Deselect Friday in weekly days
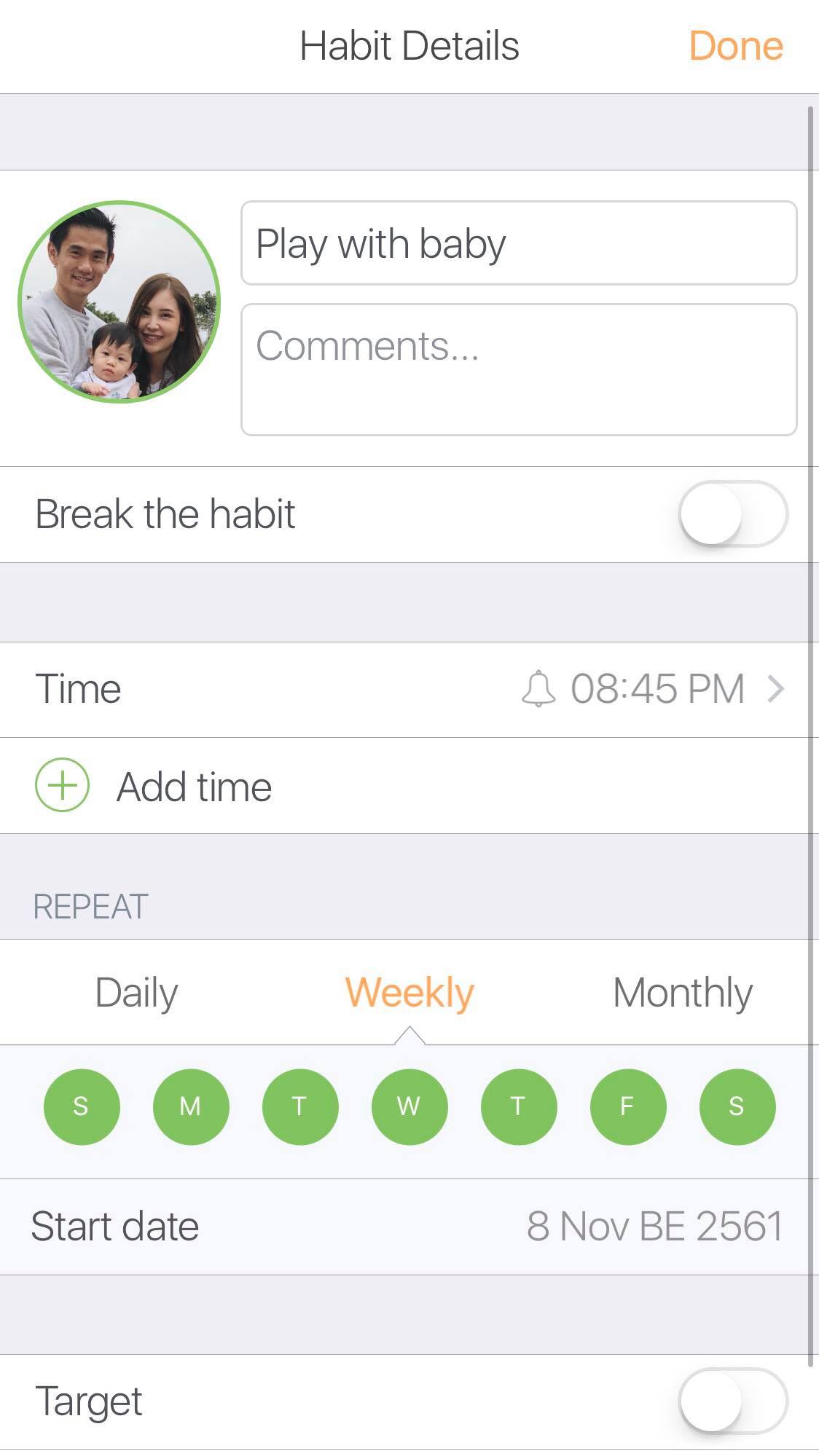Image resolution: width=819 pixels, height=1456 pixels. click(627, 1106)
